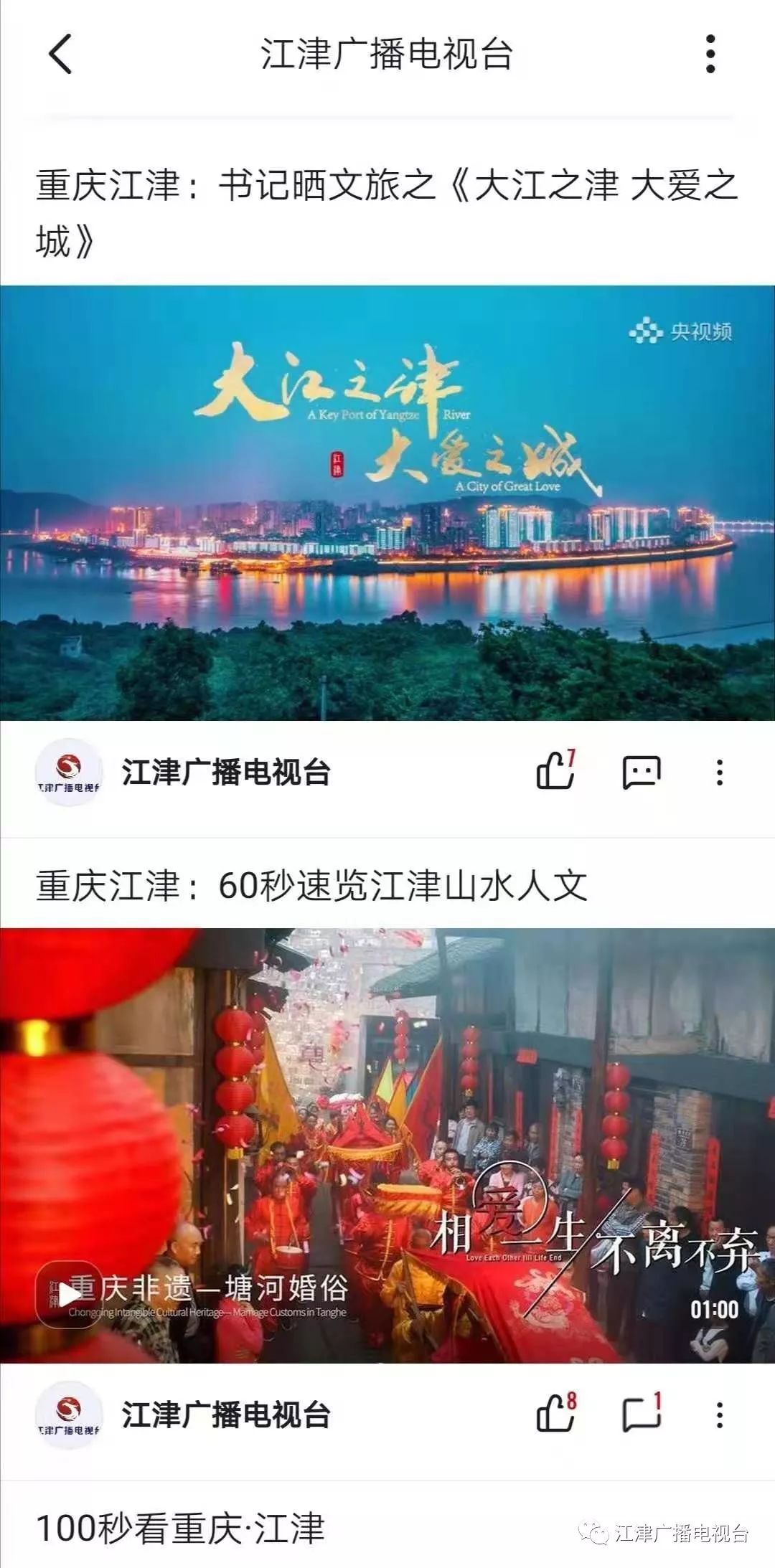This screenshot has width=775, height=1568.
Task: Play the 塘河婚俗 60秒 video
Action: click(69, 1295)
